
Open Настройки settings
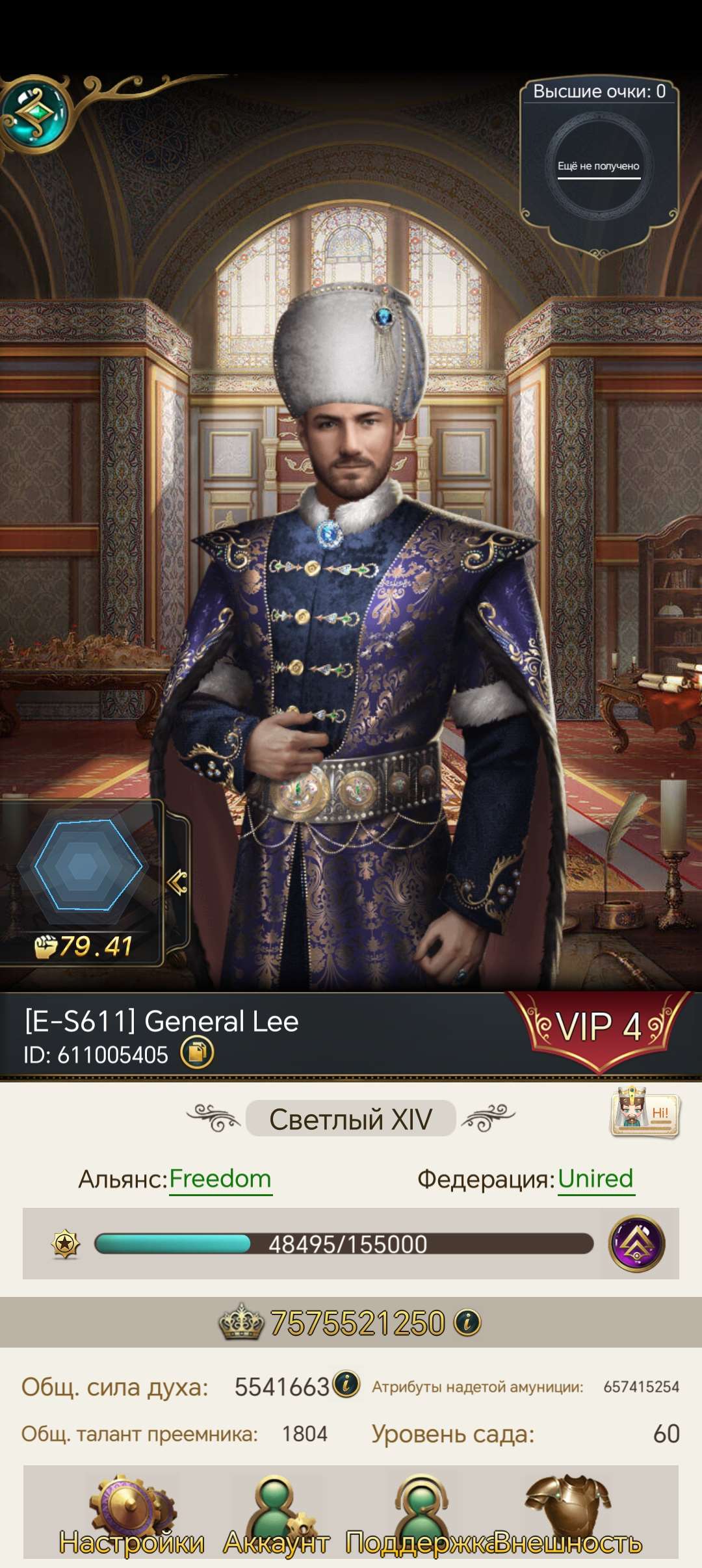pos(132,1516)
